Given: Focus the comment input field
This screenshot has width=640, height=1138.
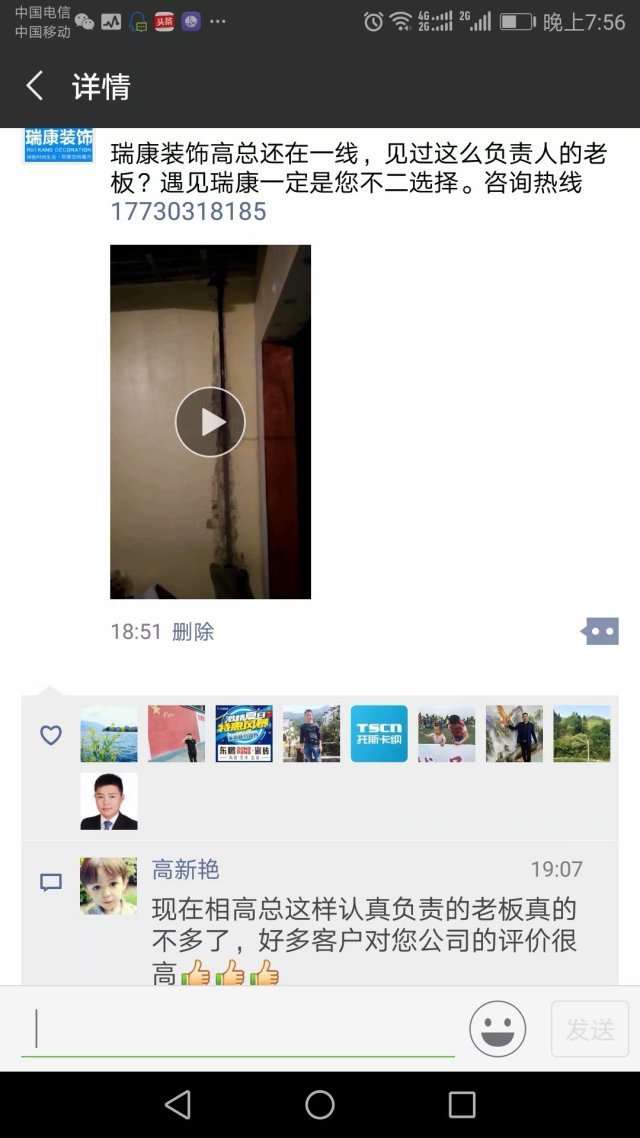Looking at the screenshot, I should coord(238,1029).
